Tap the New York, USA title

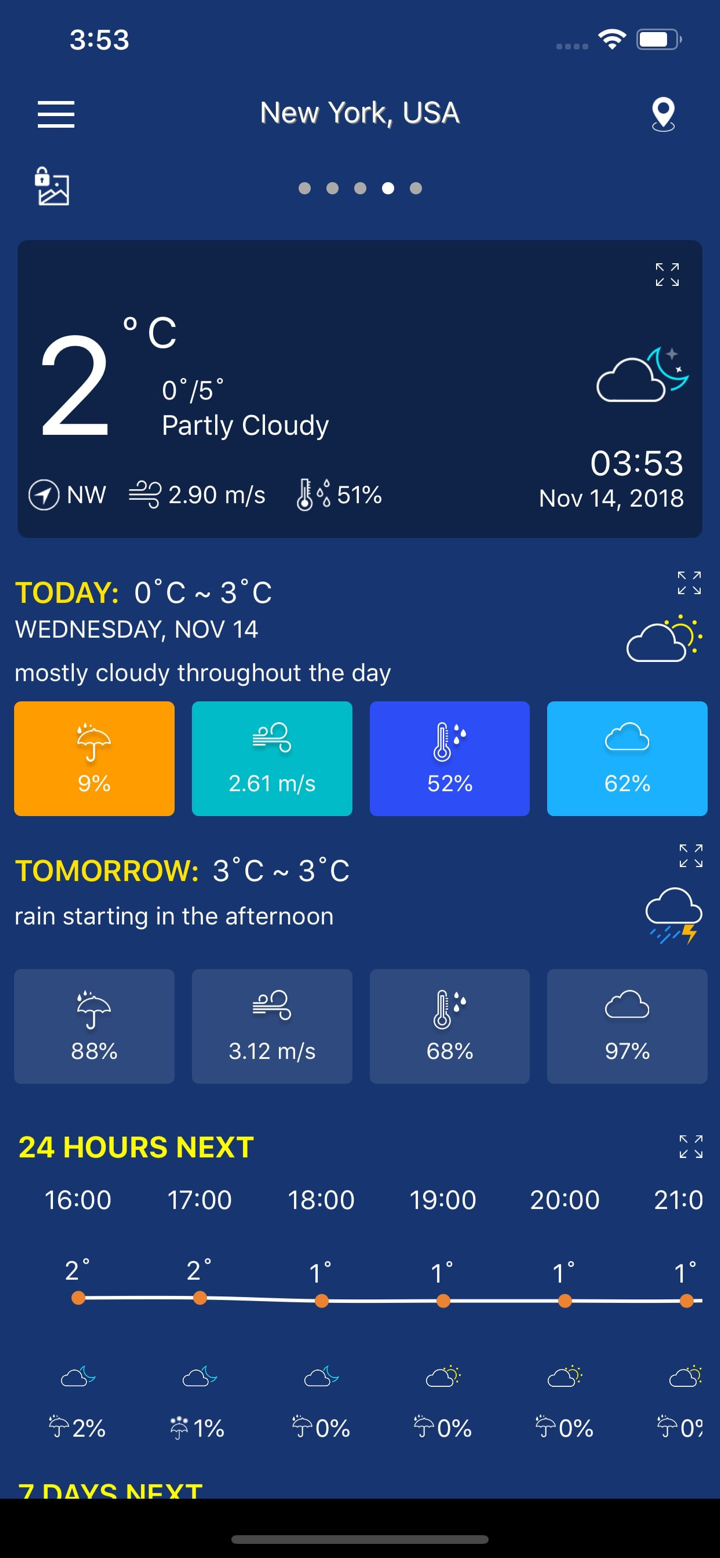(359, 113)
